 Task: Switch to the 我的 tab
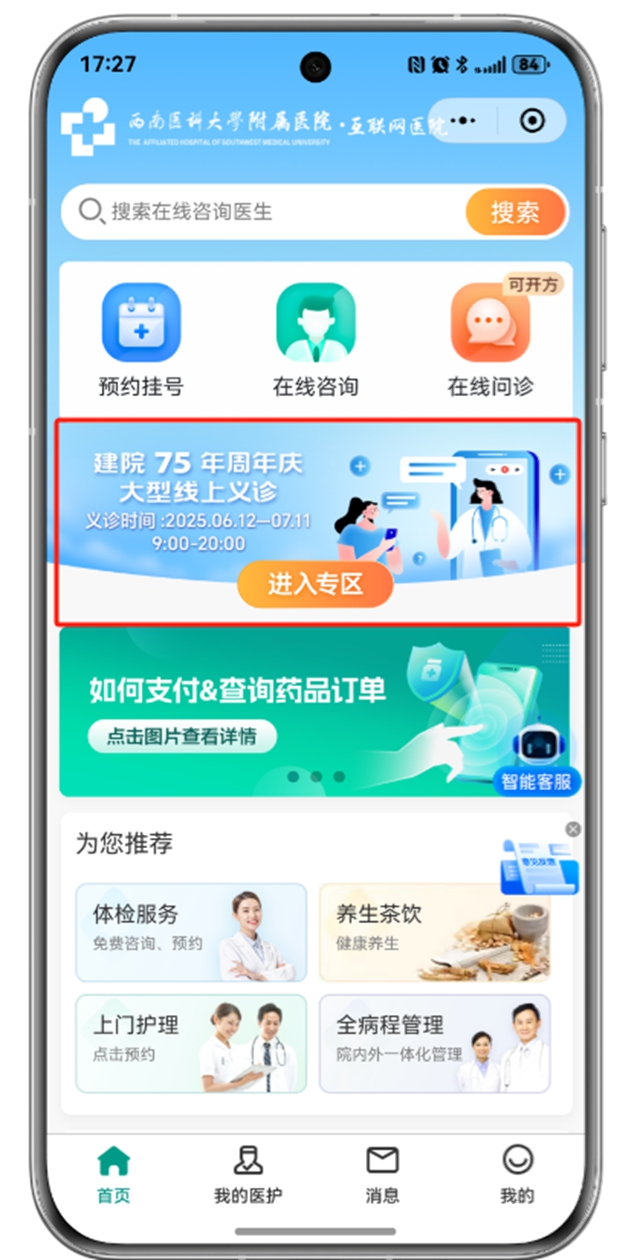517,1175
